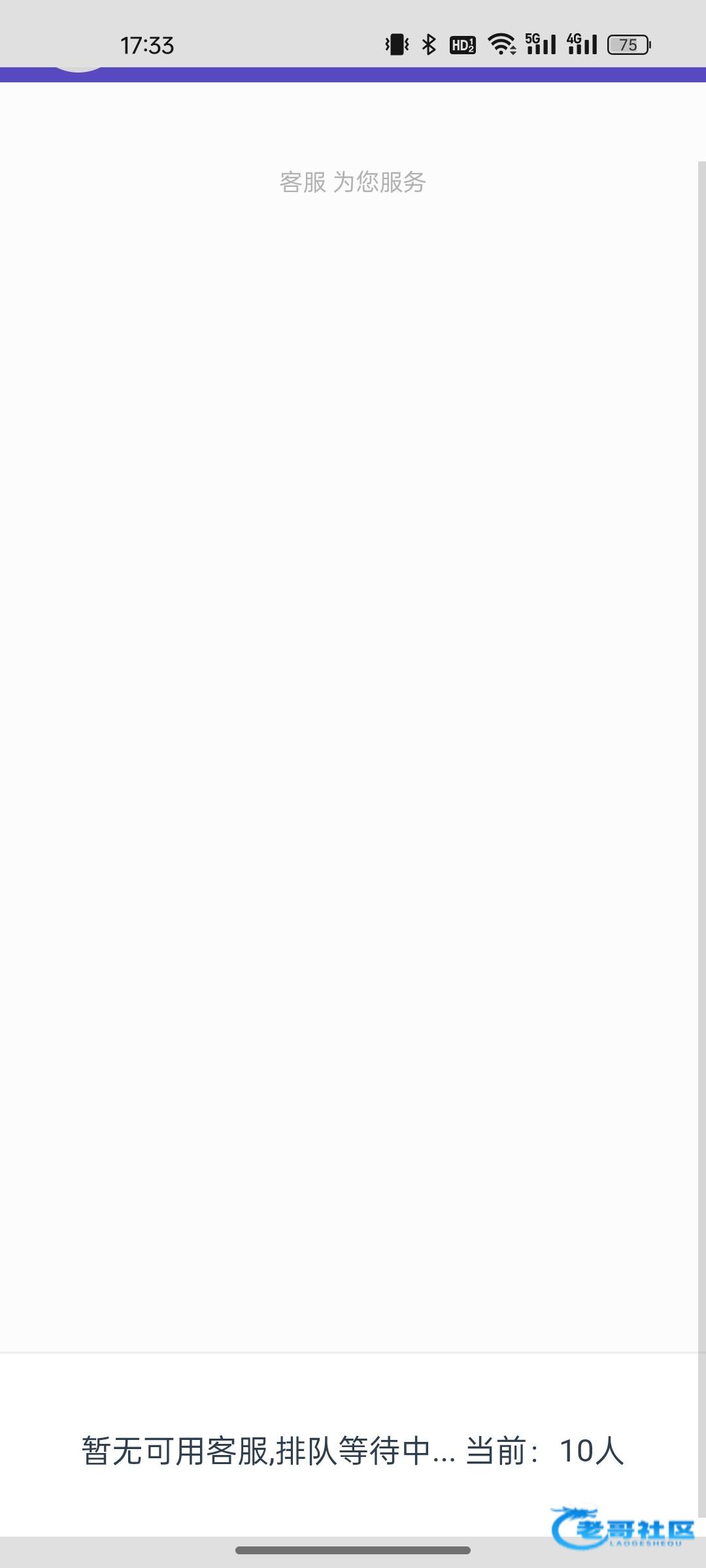
Task: Tap the message box showing the queue status
Action: pyautogui.click(x=352, y=1451)
